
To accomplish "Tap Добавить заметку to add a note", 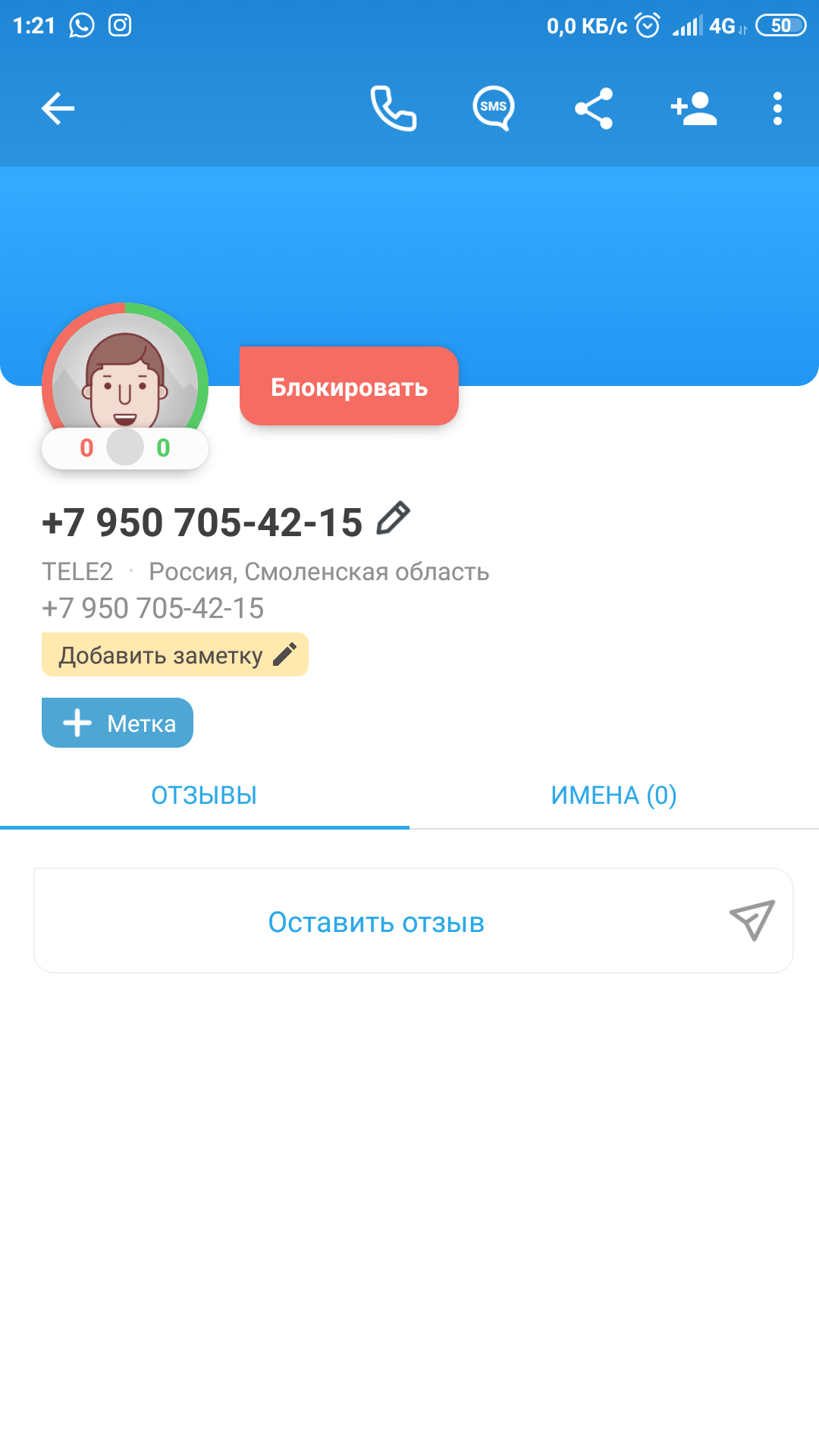I will click(175, 654).
